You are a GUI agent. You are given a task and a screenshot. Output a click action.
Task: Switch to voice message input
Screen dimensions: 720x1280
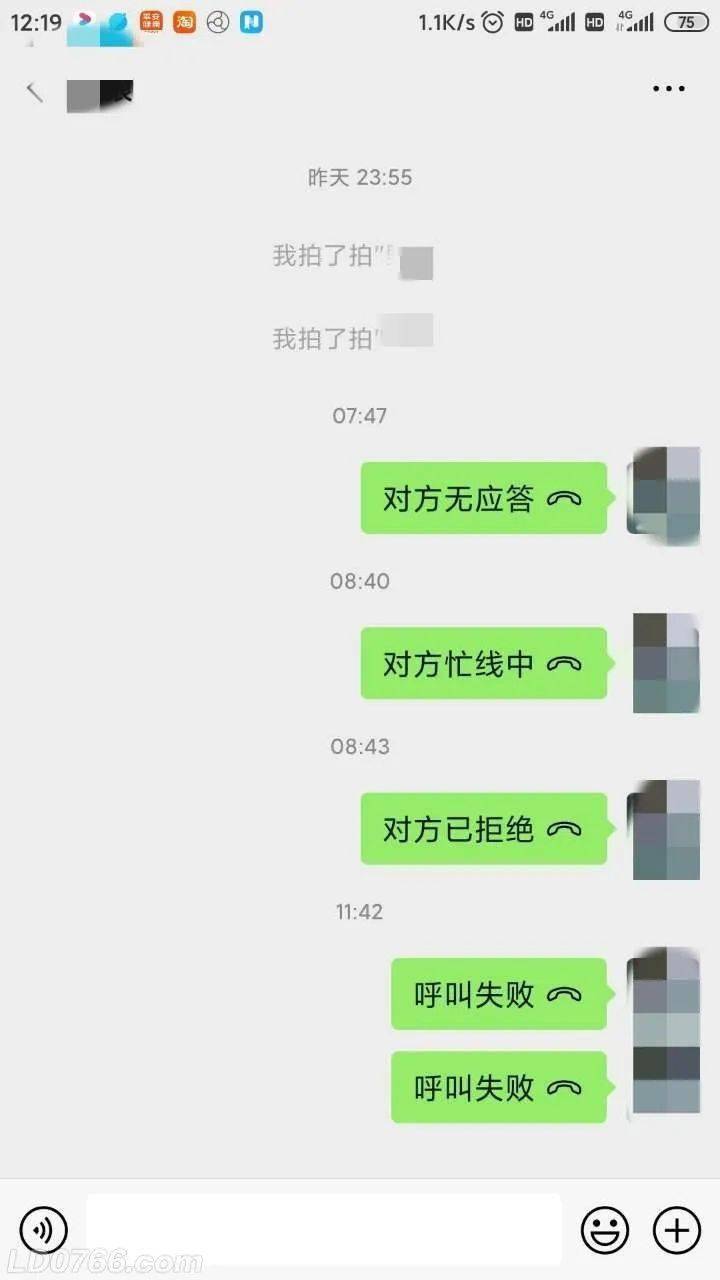coord(44,1229)
